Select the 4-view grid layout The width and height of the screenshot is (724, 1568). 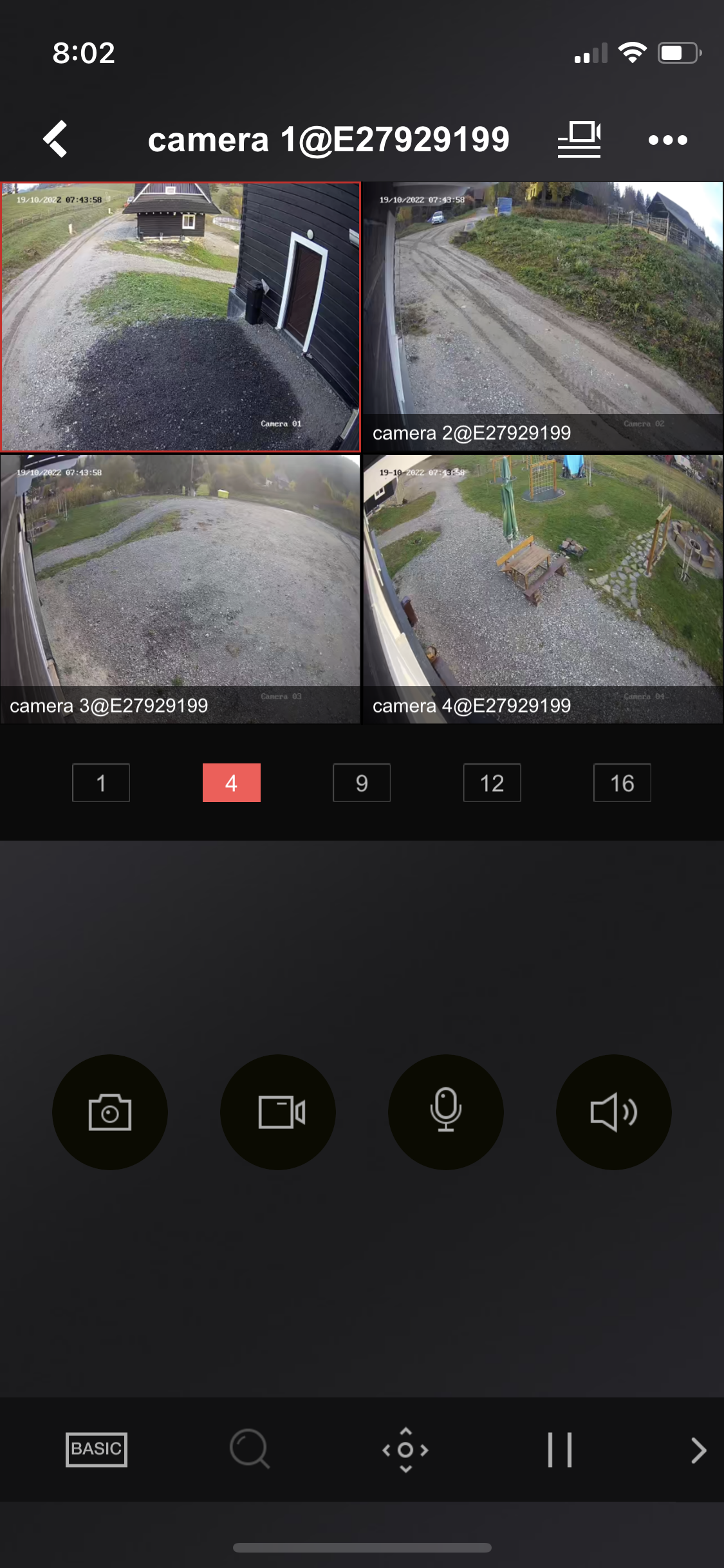[x=232, y=783]
